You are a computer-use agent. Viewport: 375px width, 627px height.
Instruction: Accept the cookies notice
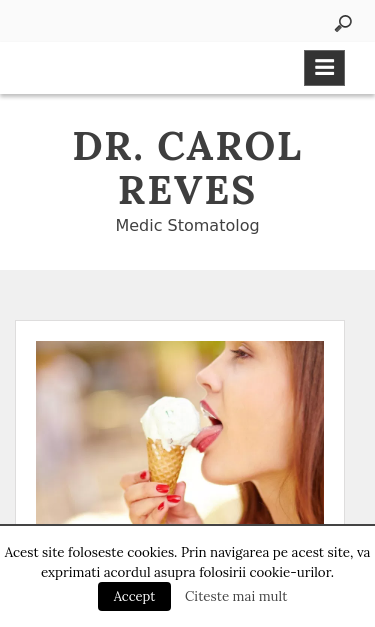click(134, 596)
